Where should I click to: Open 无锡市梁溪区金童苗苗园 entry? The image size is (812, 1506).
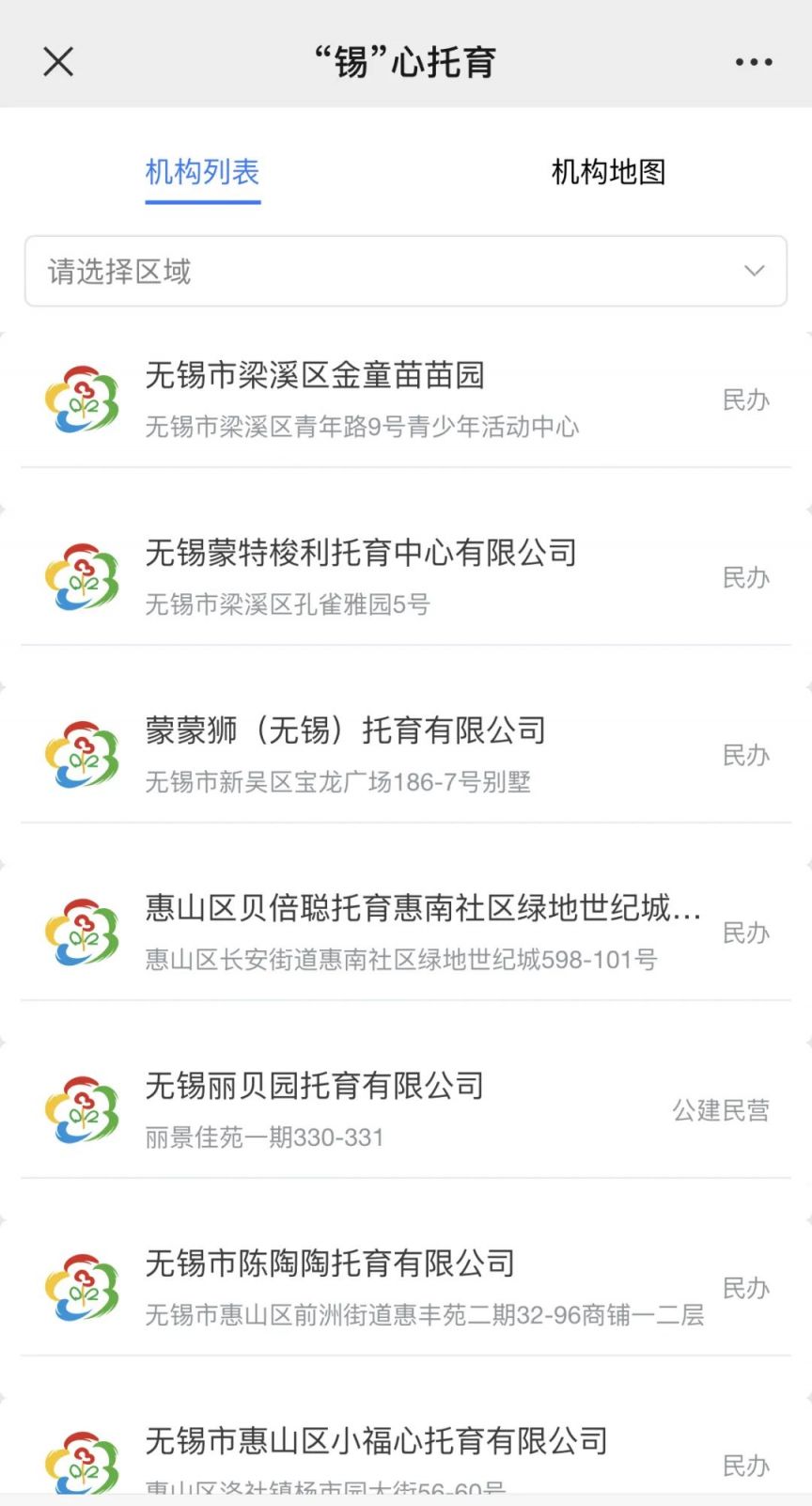click(x=405, y=400)
